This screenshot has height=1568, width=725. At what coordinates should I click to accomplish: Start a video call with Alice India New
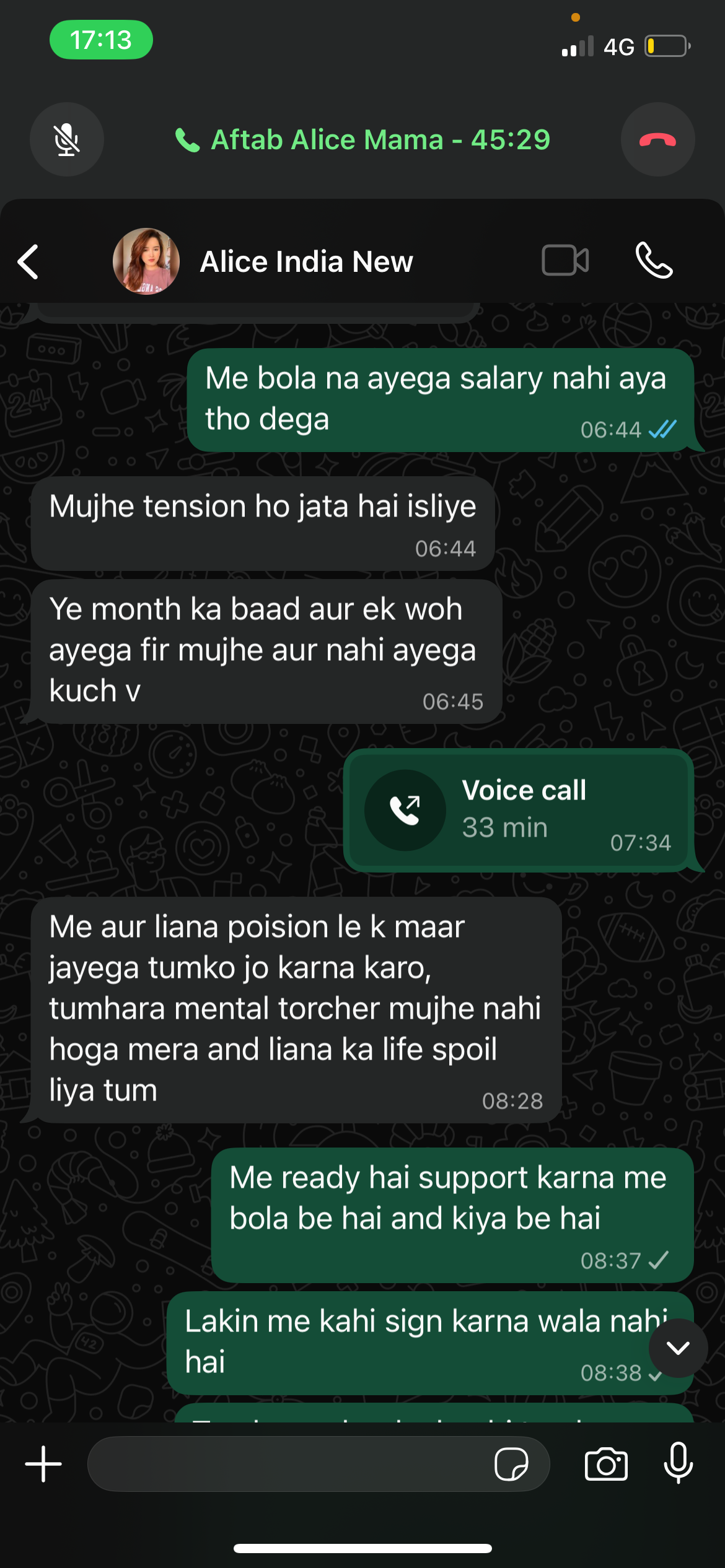(x=565, y=260)
